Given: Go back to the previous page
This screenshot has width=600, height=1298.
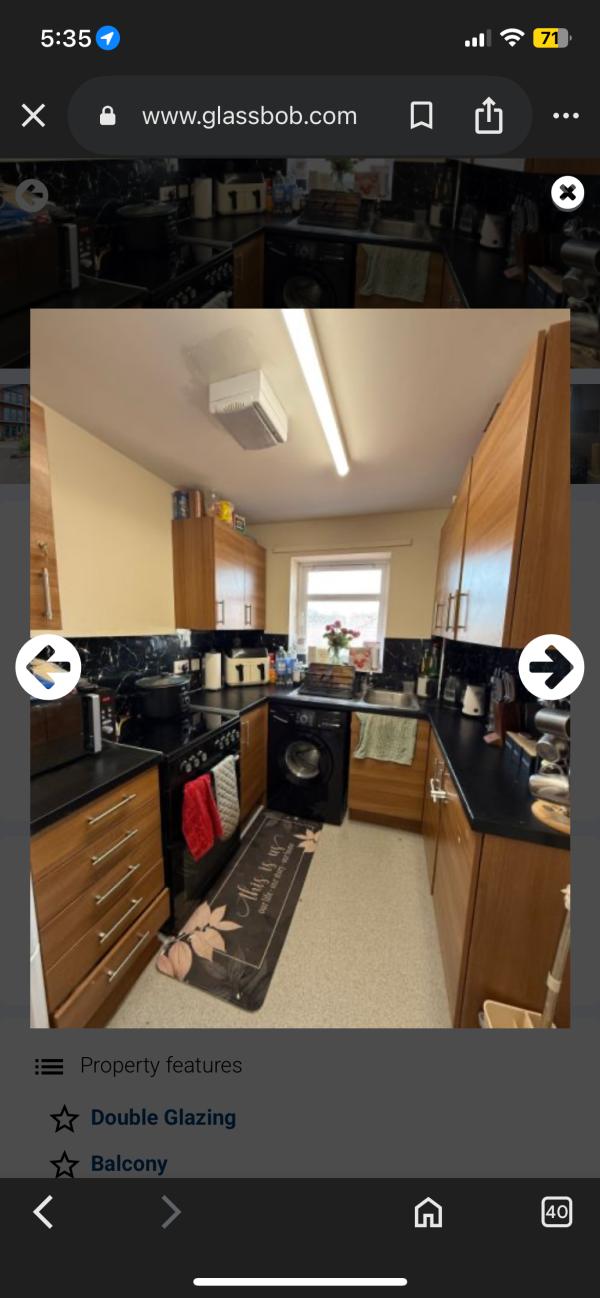Looking at the screenshot, I should pyautogui.click(x=43, y=1212).
